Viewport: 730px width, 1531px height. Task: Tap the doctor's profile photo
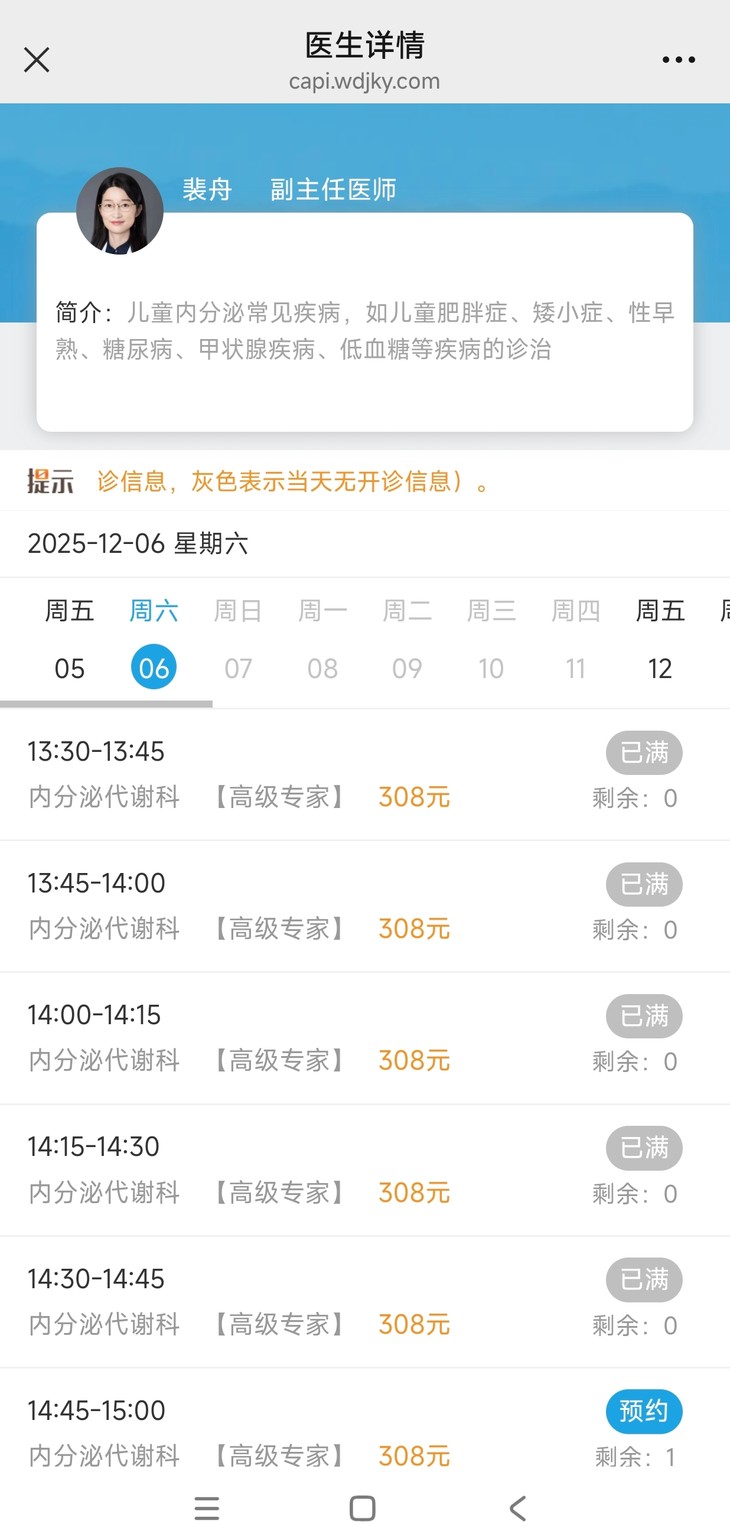point(119,212)
